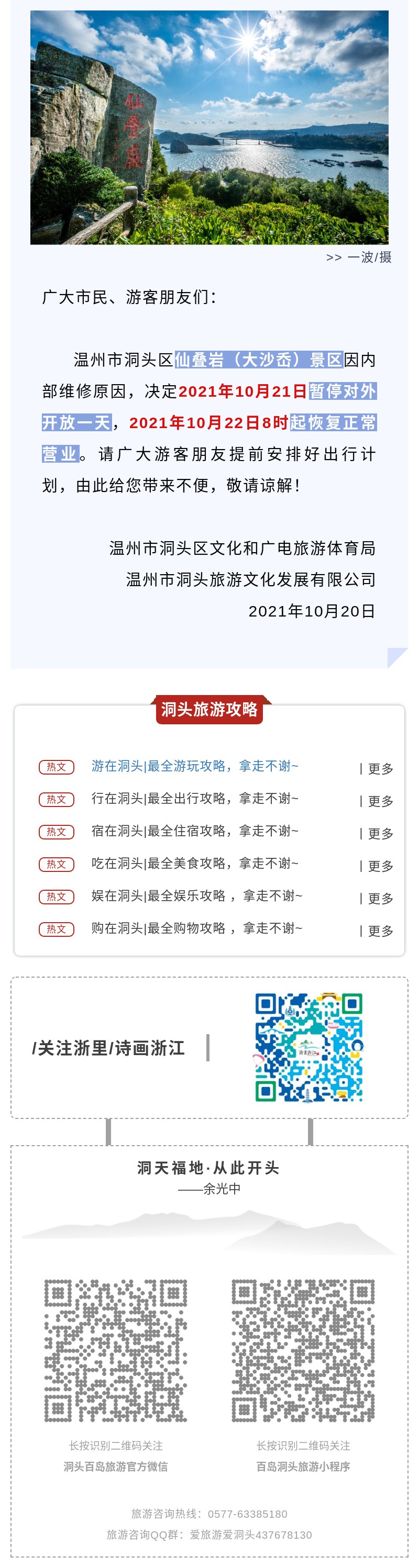The width and height of the screenshot is (419, 1568).
Task: Tap 更多 beside 吃在洞头 row
Action: (380, 866)
